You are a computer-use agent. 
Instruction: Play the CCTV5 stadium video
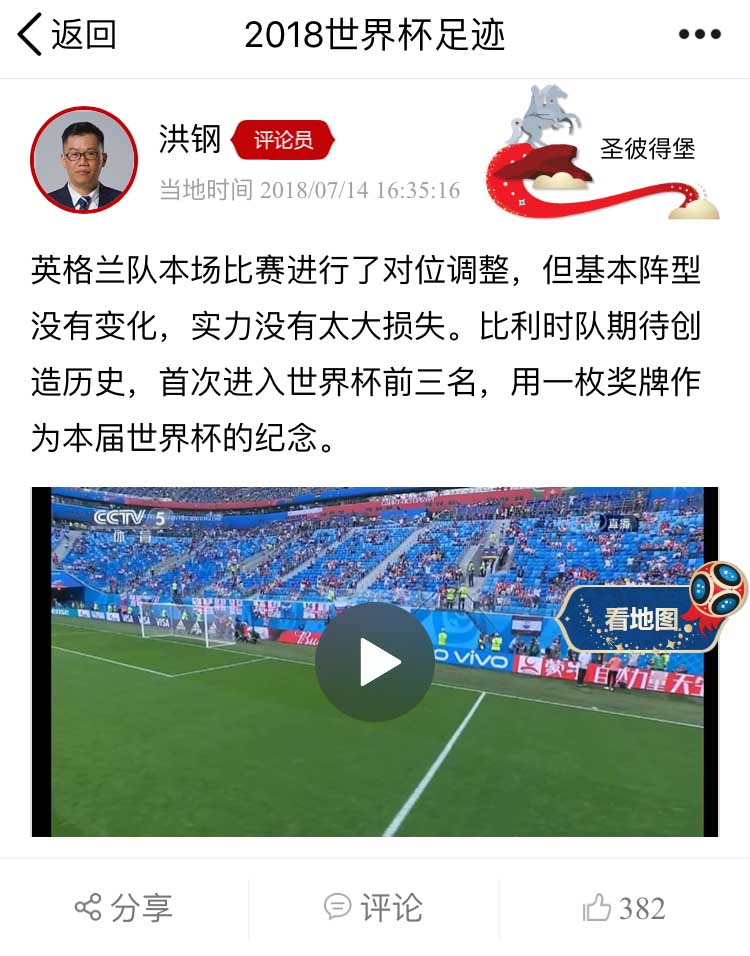pos(374,662)
